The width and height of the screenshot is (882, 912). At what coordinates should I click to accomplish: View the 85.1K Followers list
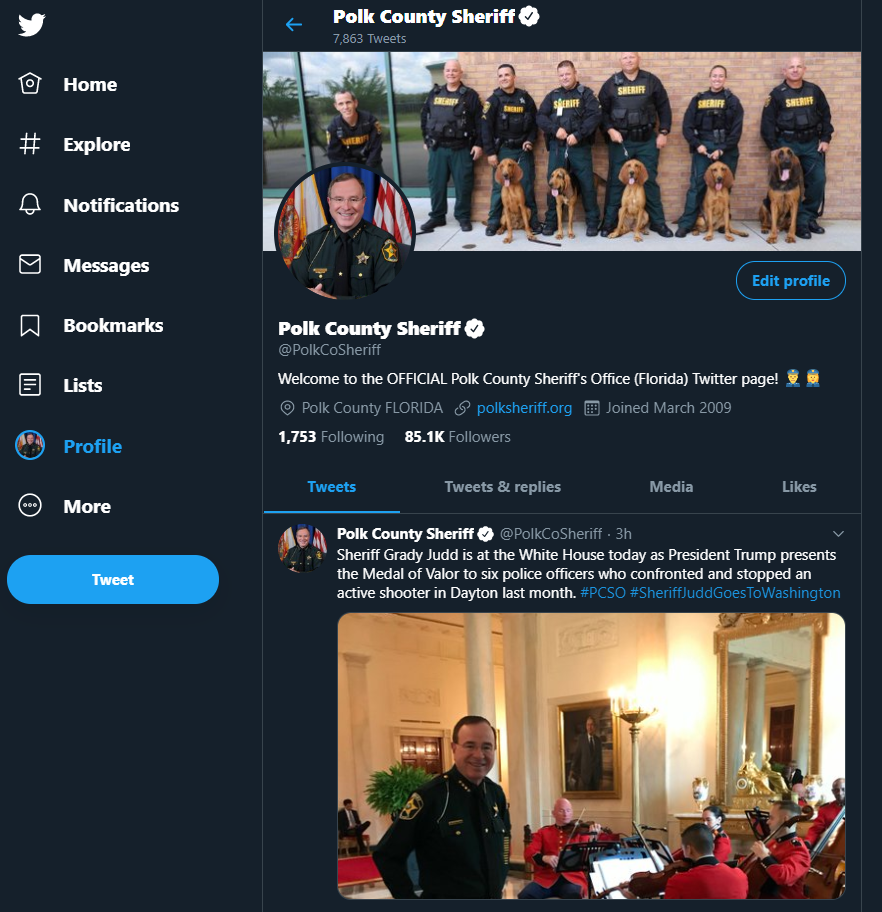tap(458, 437)
